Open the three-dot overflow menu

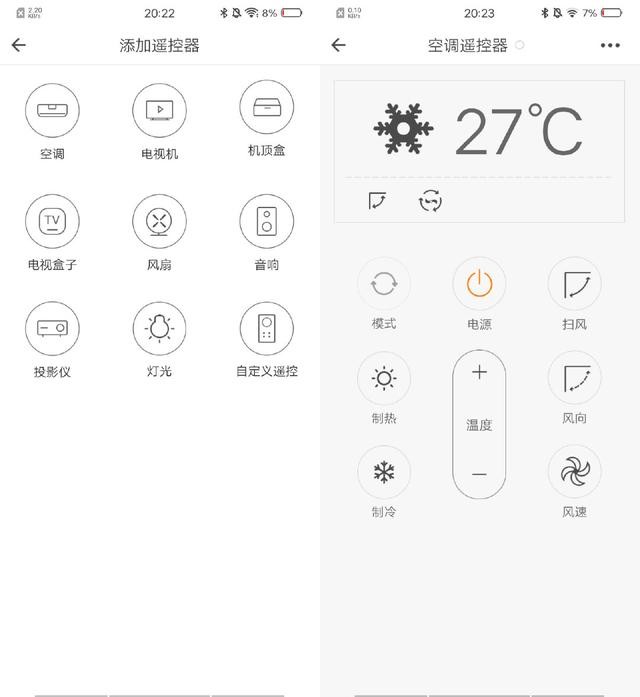coord(610,45)
